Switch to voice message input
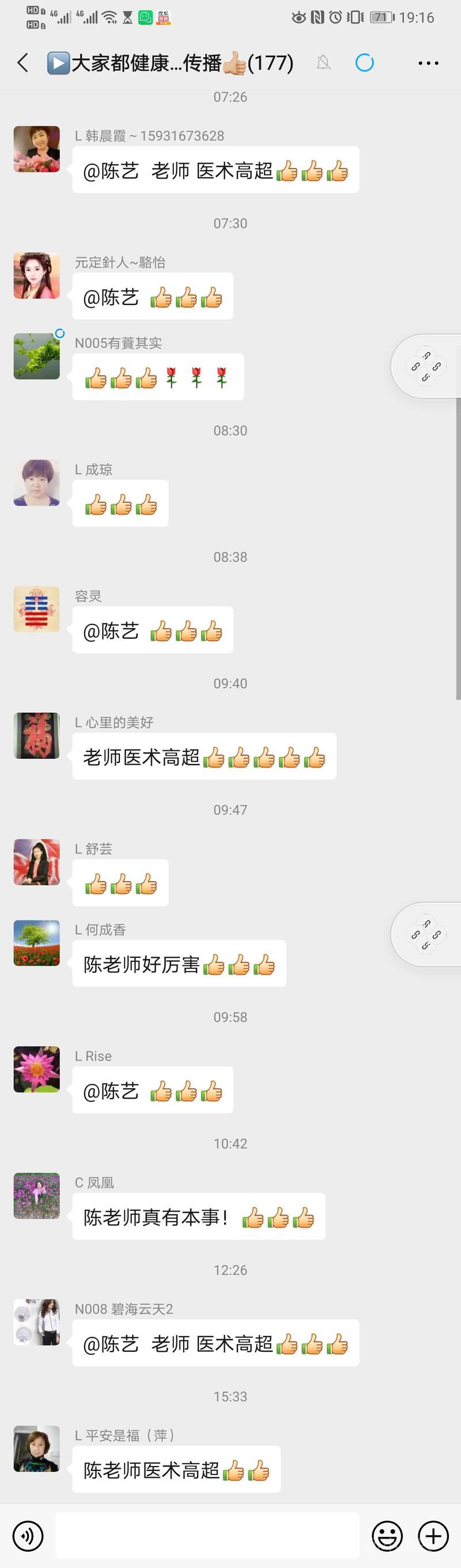 28,1536
